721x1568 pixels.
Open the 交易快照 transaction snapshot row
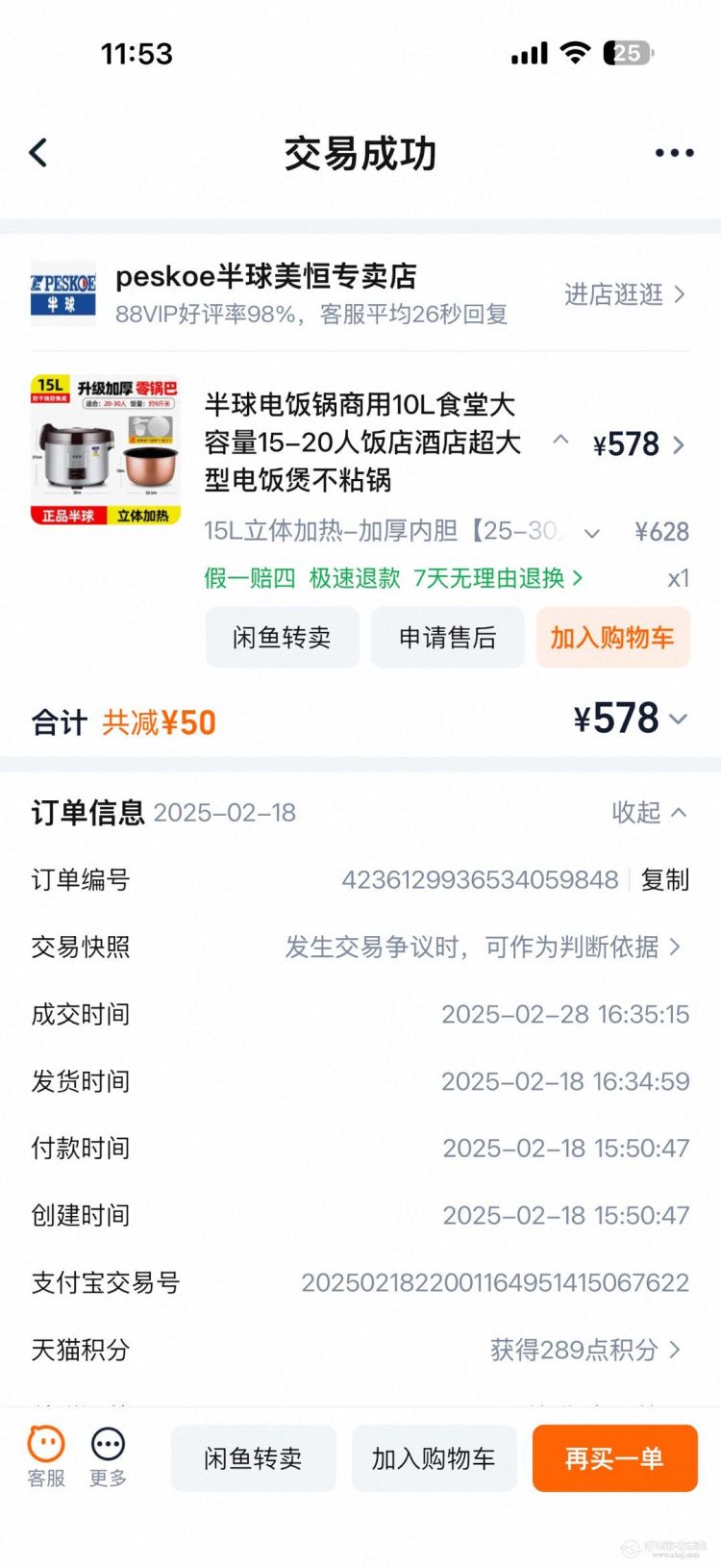pos(481,947)
